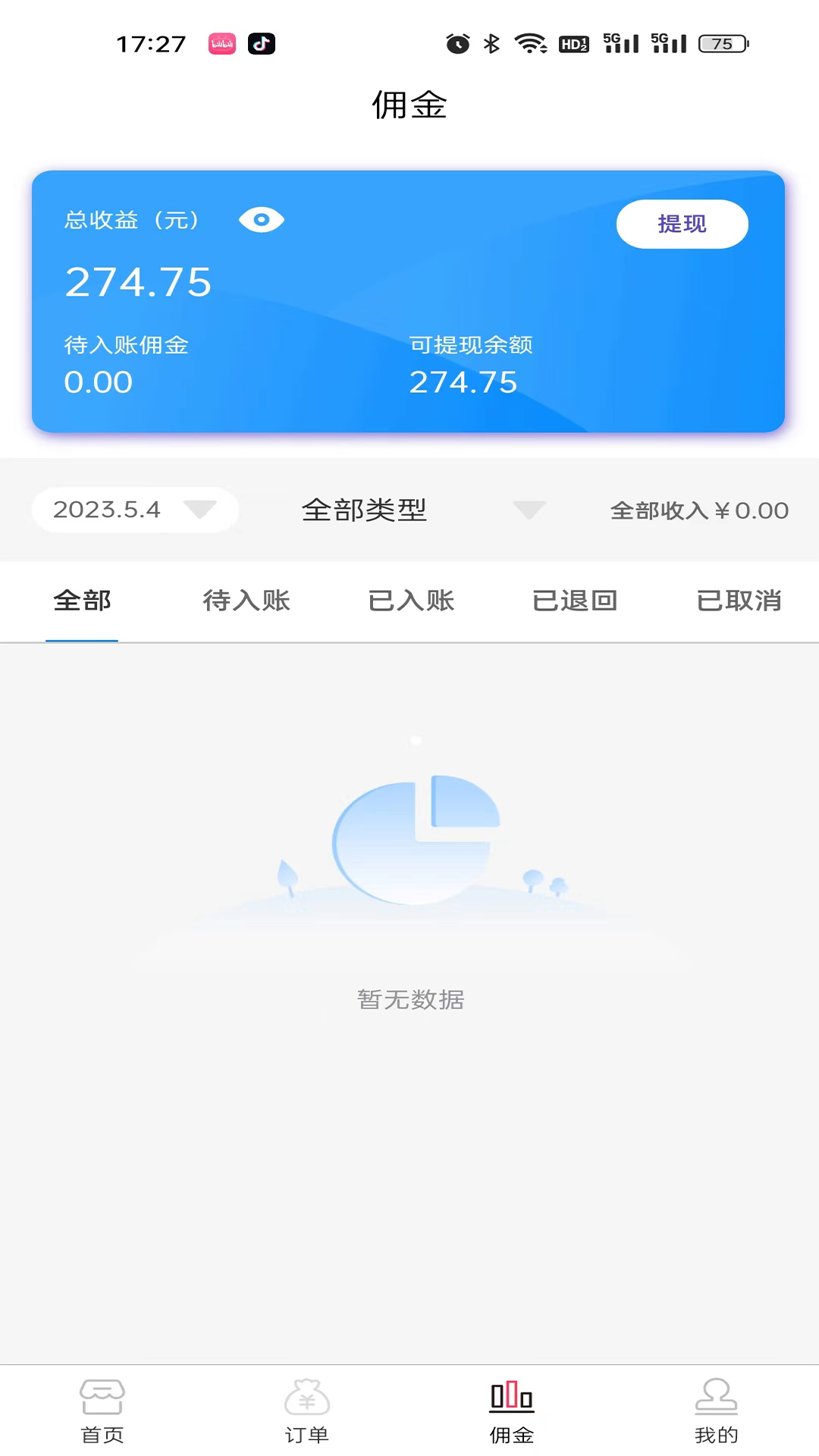This screenshot has height=1456, width=819.
Task: Toggle visibility of total earnings amount
Action: (x=262, y=220)
